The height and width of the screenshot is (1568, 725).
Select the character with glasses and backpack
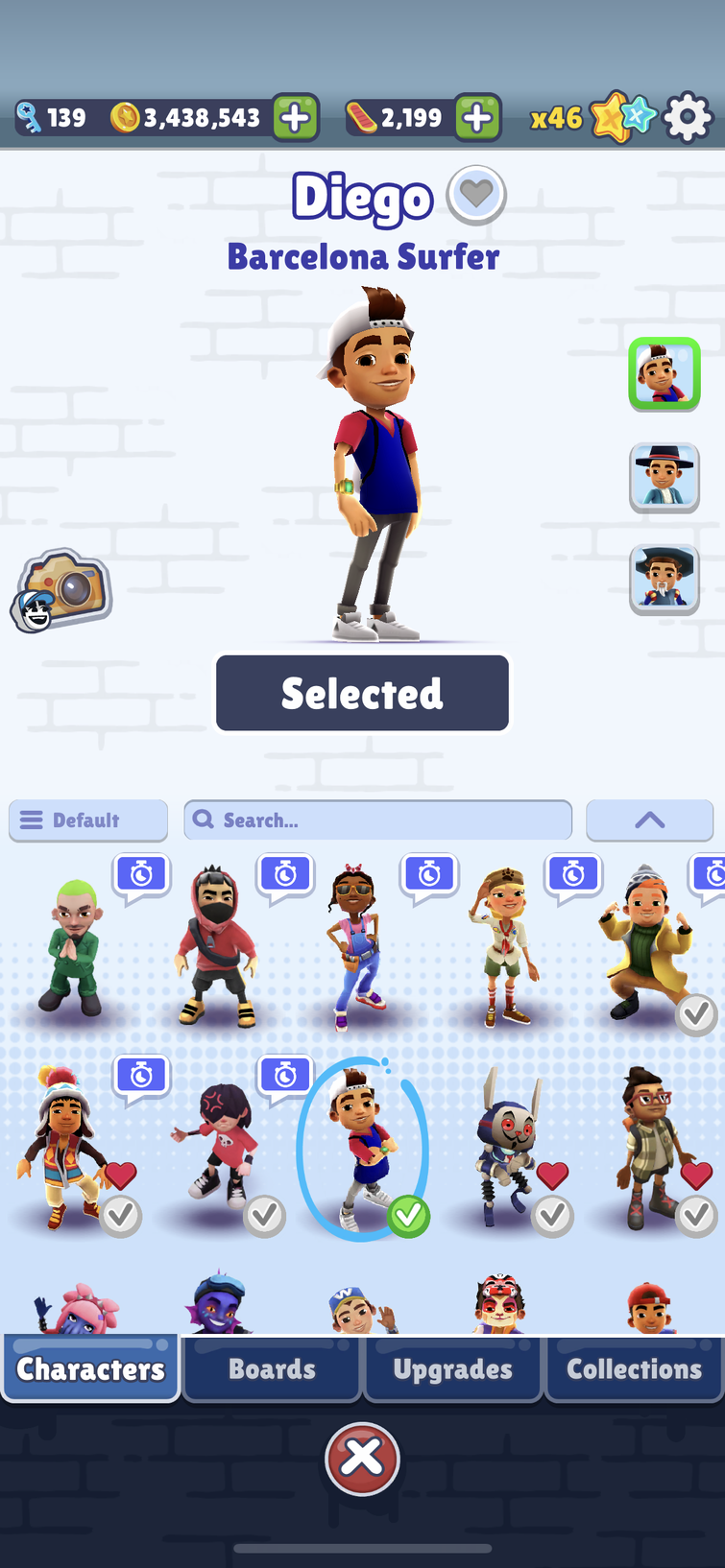pyautogui.click(x=648, y=1147)
